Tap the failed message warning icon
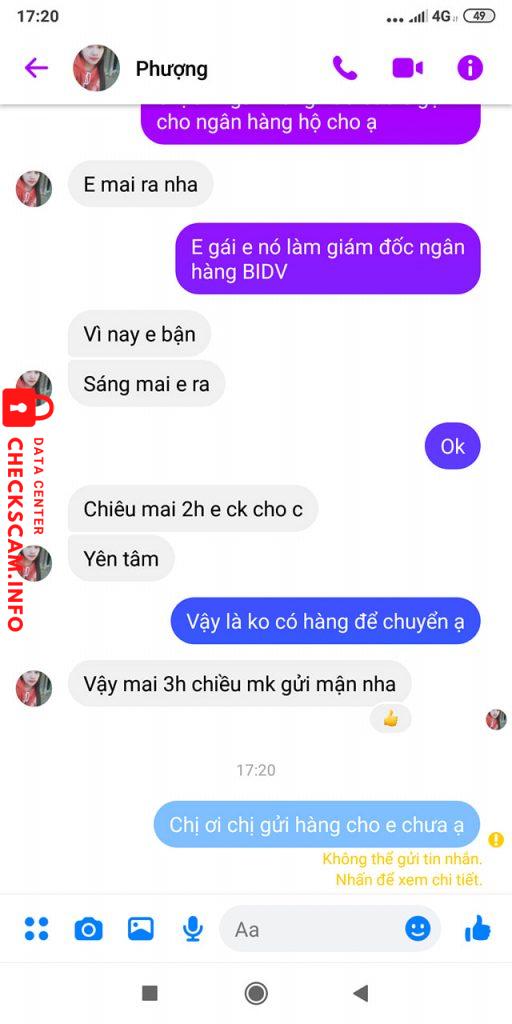Viewport: 512px width, 1024px height. pyautogui.click(x=496, y=839)
